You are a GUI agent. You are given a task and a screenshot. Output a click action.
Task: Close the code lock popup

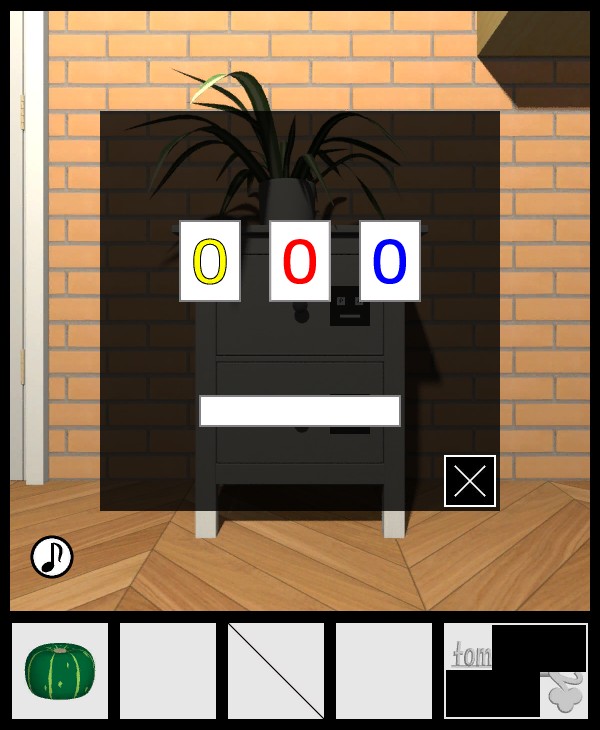pyautogui.click(x=470, y=481)
